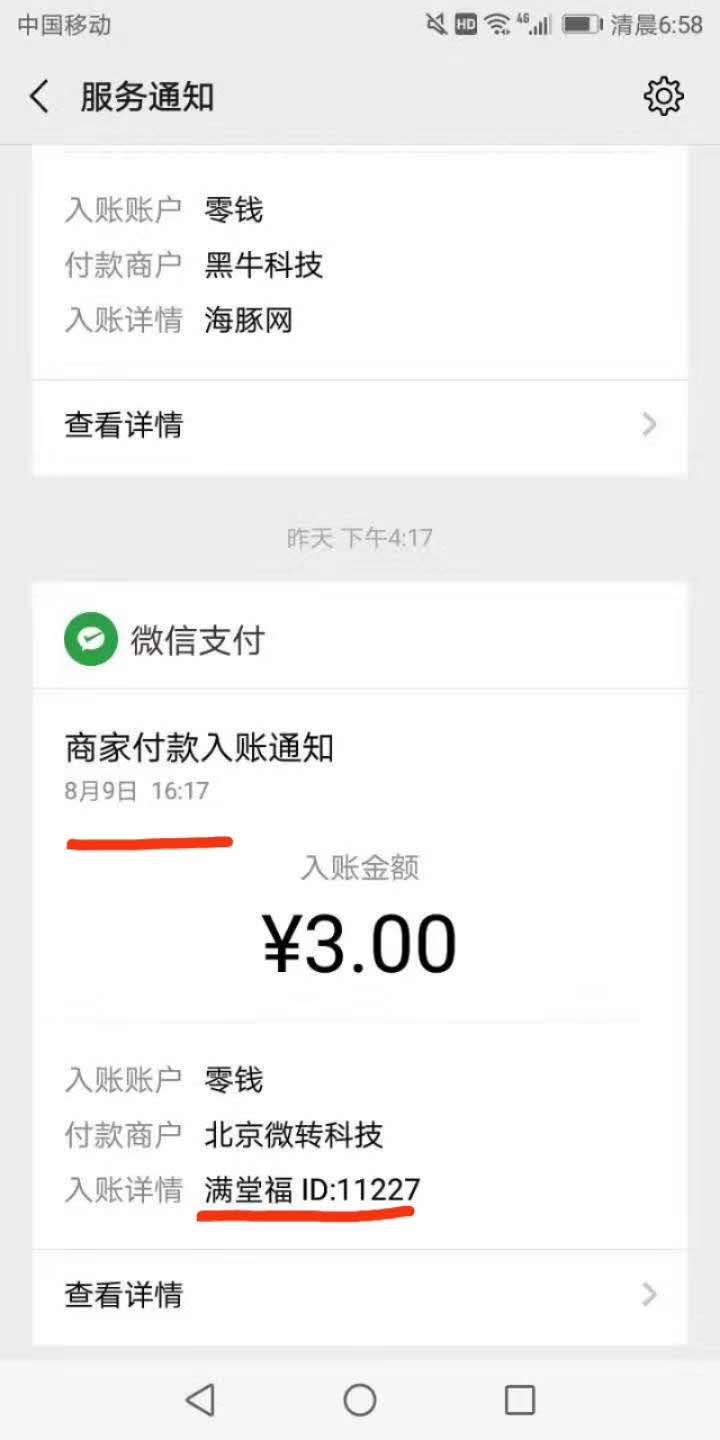Tap the 中国移动 carrier label
Viewport: 720px width, 1440px height.
point(63,29)
